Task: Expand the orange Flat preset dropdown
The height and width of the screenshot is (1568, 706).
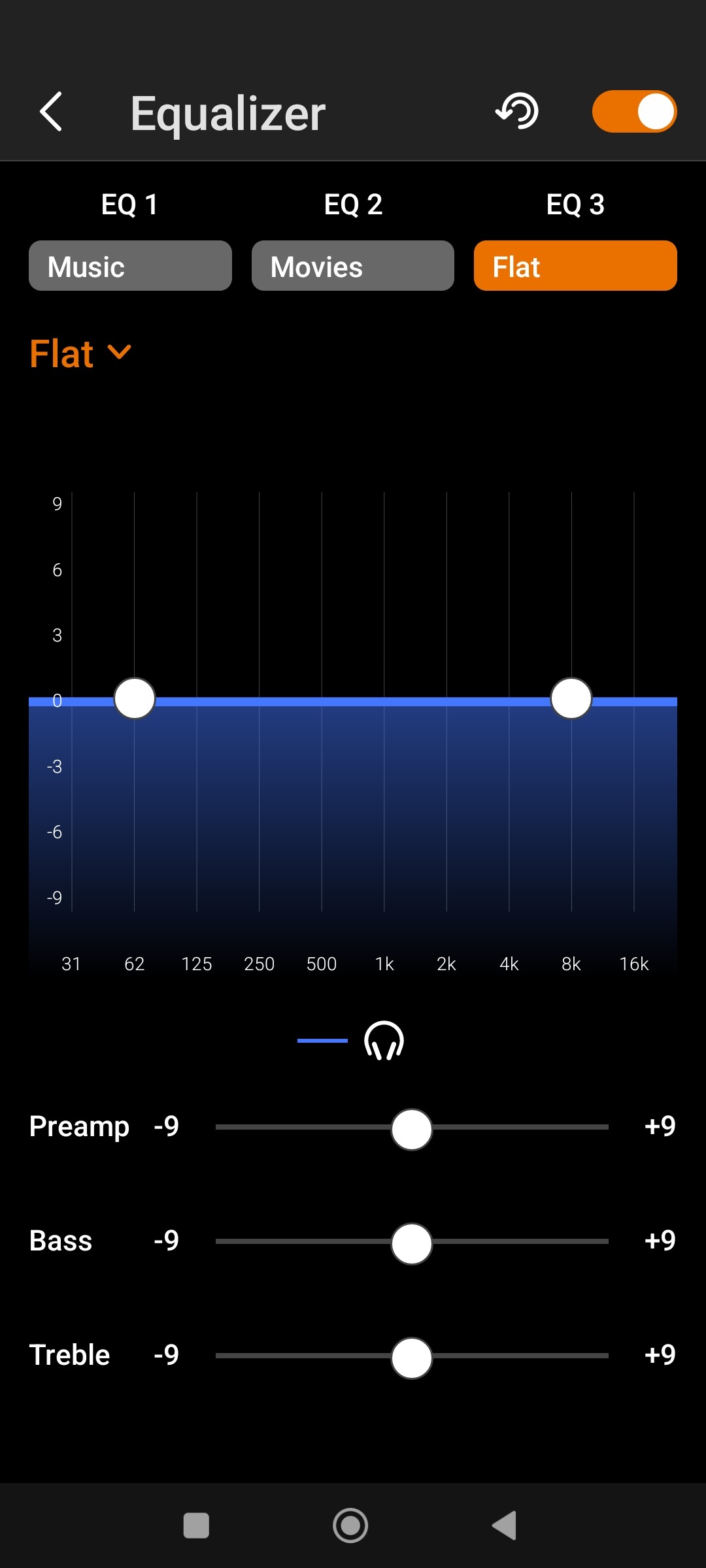Action: point(80,353)
